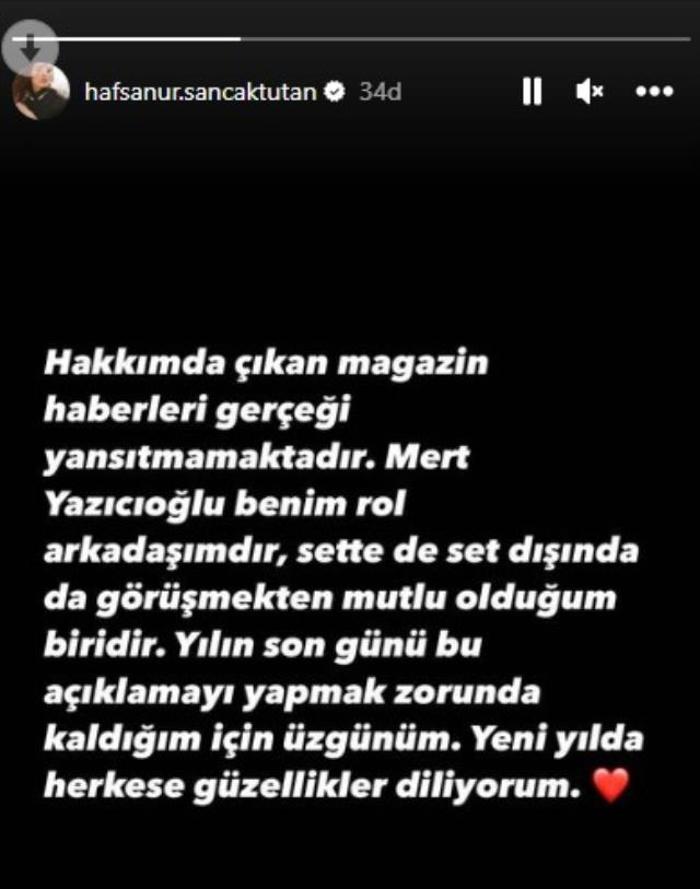Pause the story playback
Image resolution: width=700 pixels, height=889 pixels.
coord(532,92)
